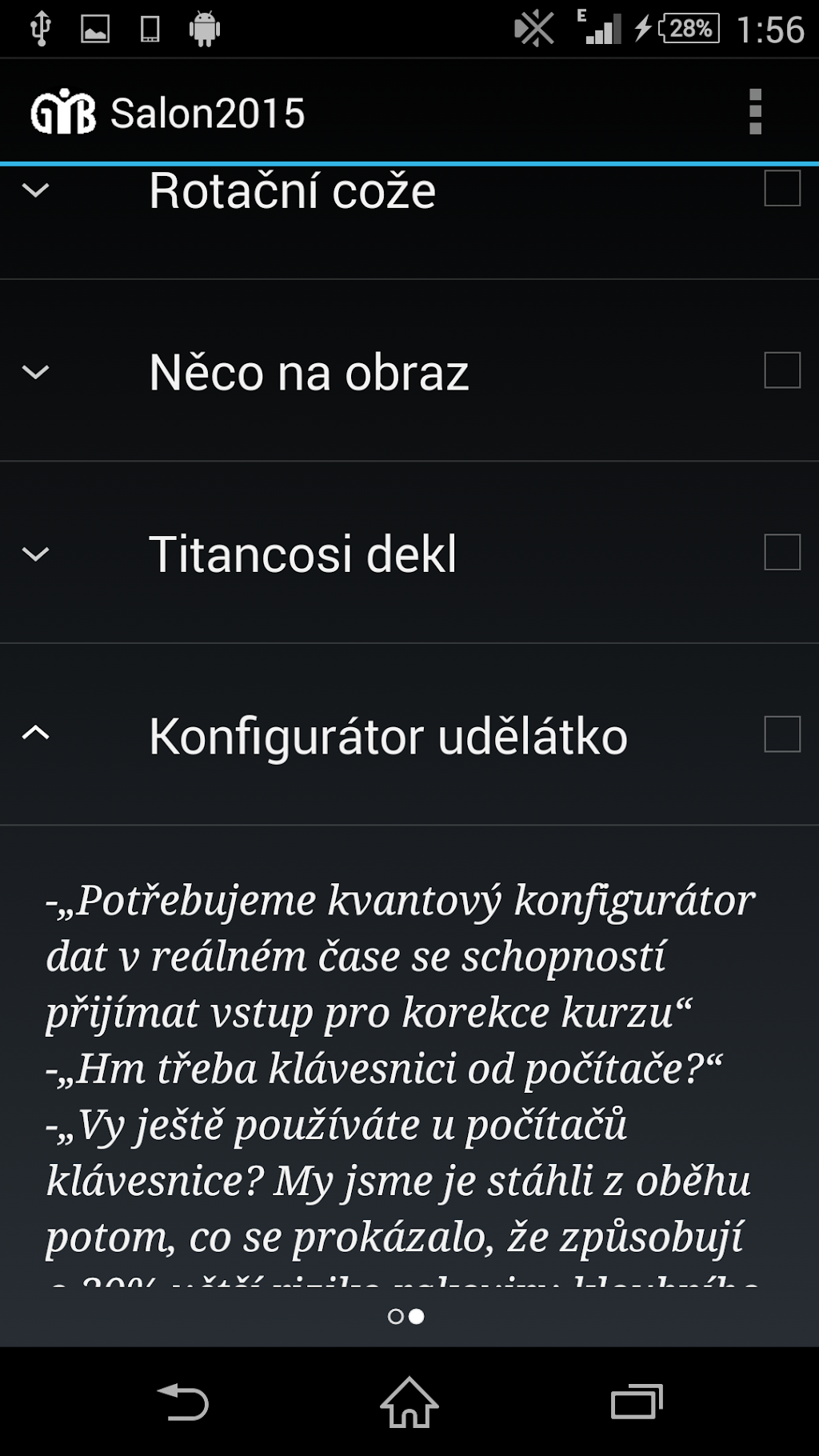The height and width of the screenshot is (1456, 819).
Task: Tick the Něco na obraz checkbox
Action: (x=781, y=370)
